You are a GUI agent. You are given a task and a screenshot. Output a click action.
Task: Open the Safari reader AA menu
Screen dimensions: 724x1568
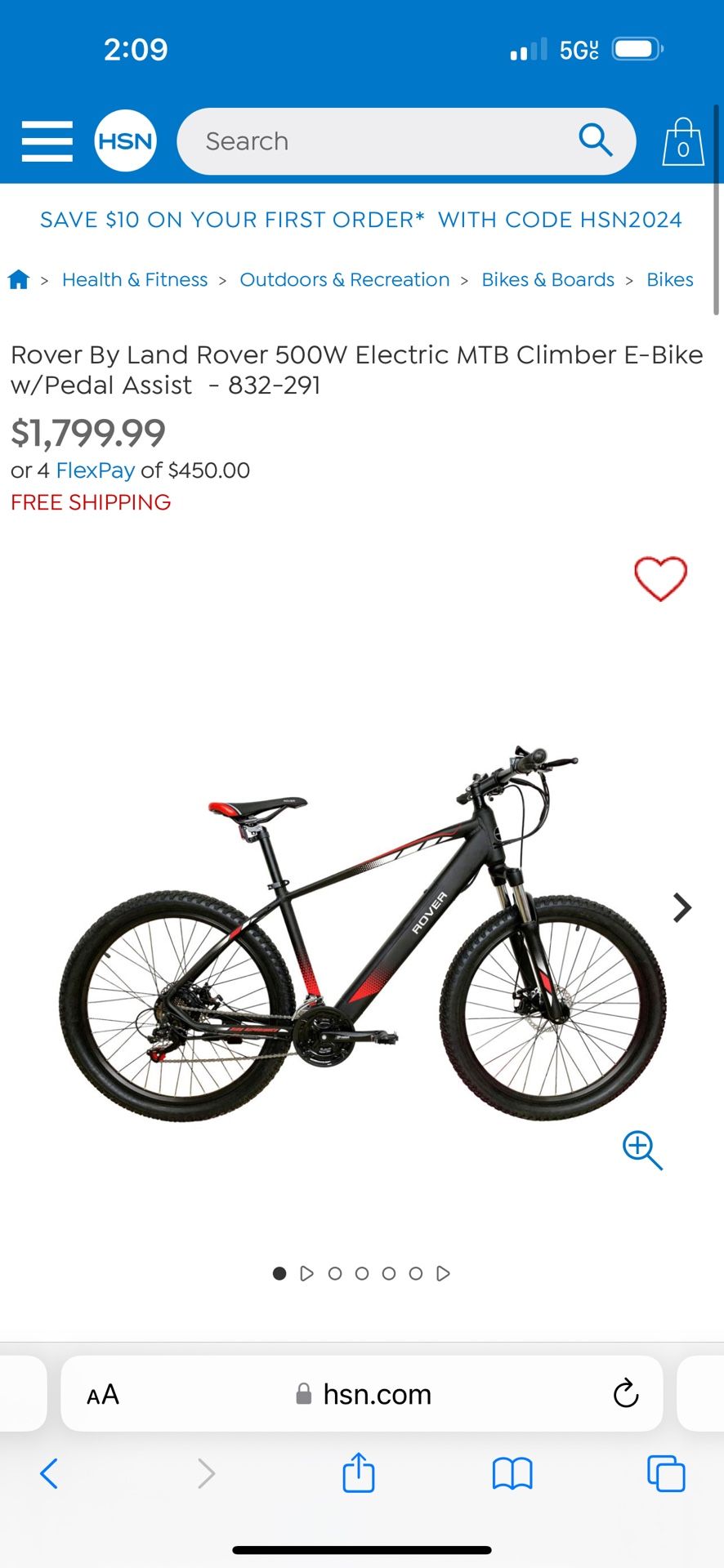point(103,1394)
